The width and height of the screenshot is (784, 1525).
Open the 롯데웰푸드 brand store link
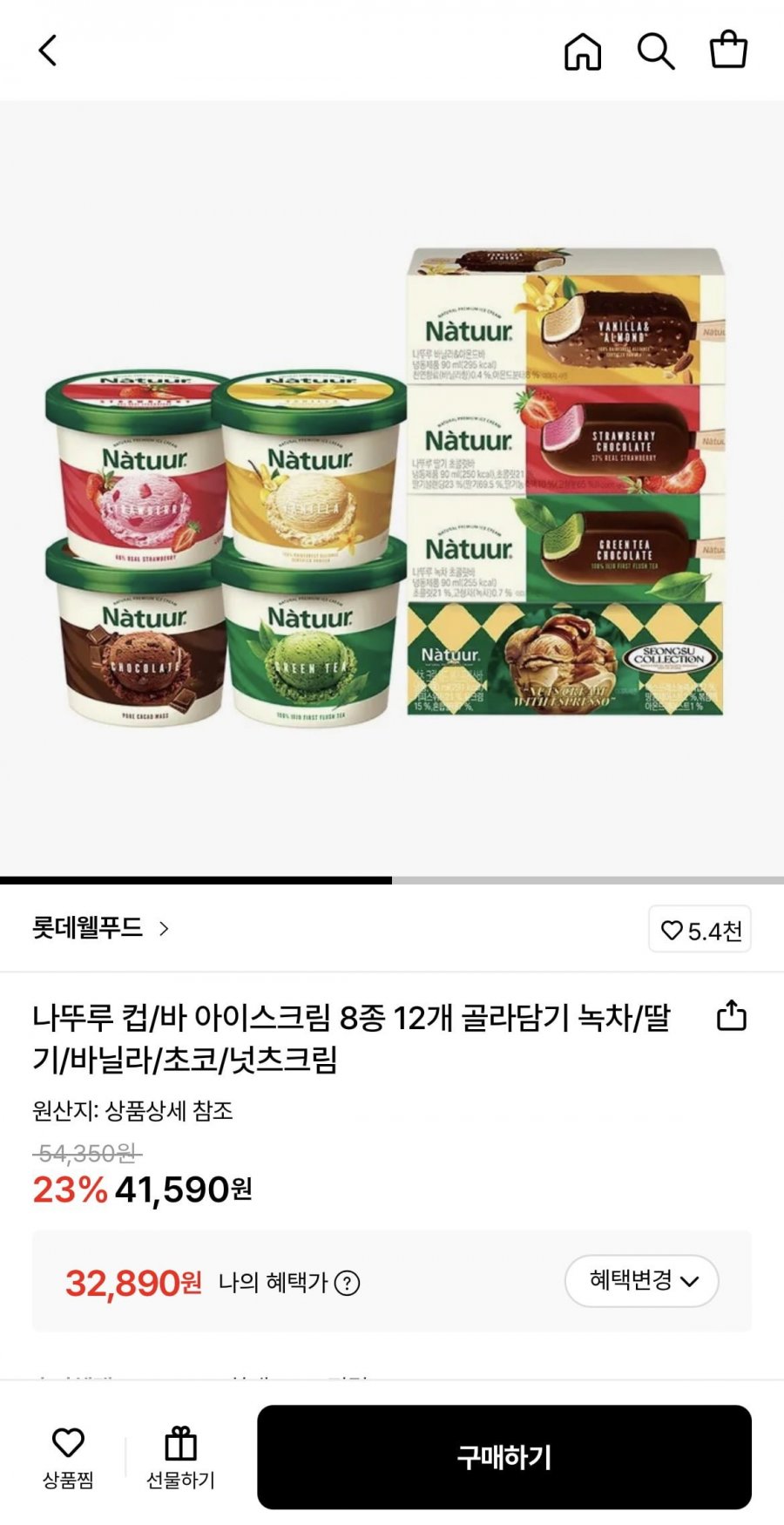[101, 928]
